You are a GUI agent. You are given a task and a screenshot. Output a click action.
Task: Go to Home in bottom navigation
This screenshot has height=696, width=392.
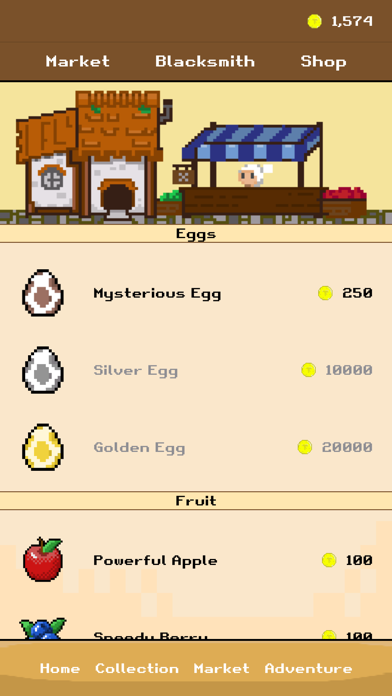(x=60, y=668)
